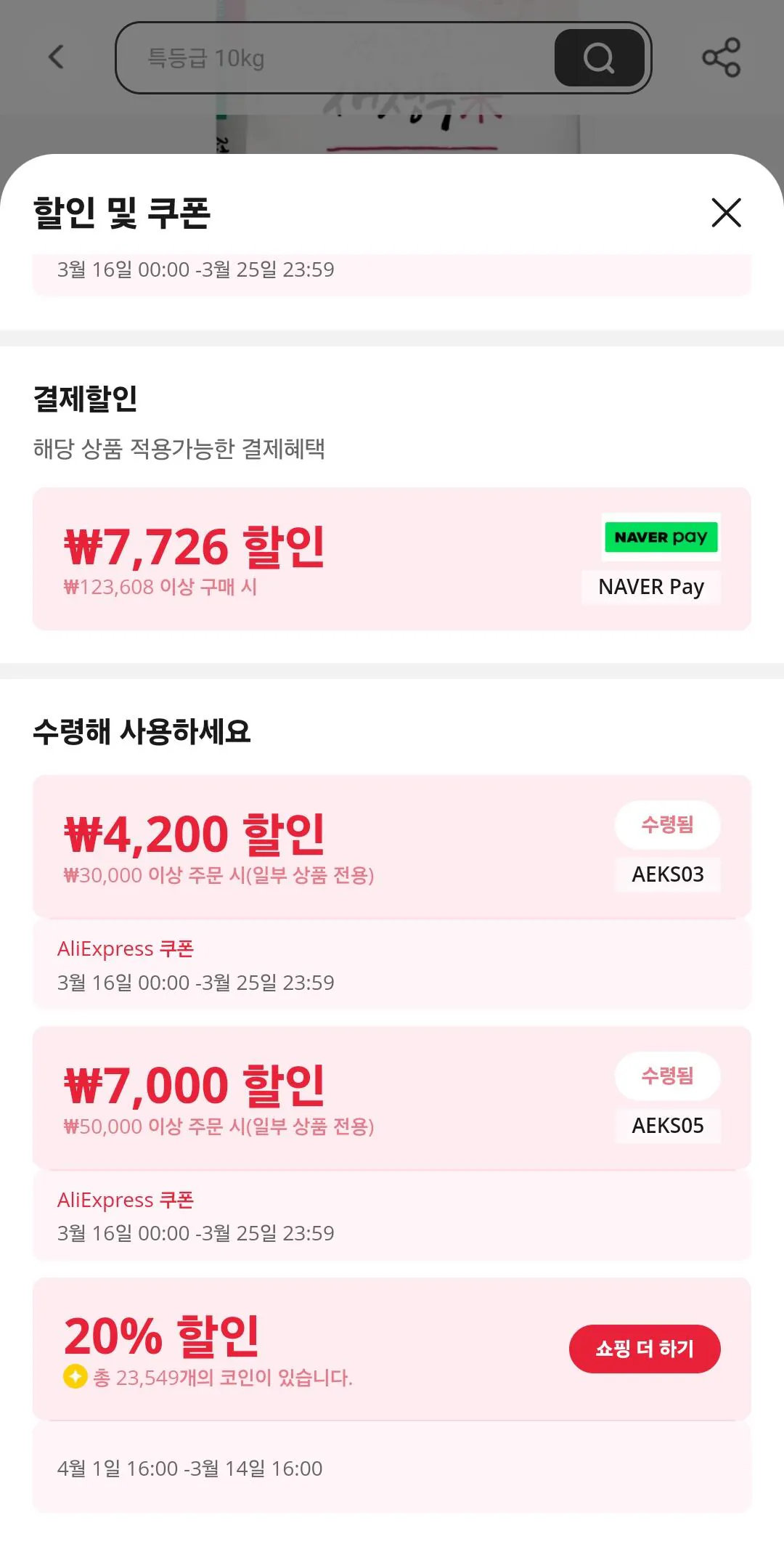Tap the 수령됨 badge on the ₩4,200 coupon
784x1544 pixels.
click(x=667, y=824)
